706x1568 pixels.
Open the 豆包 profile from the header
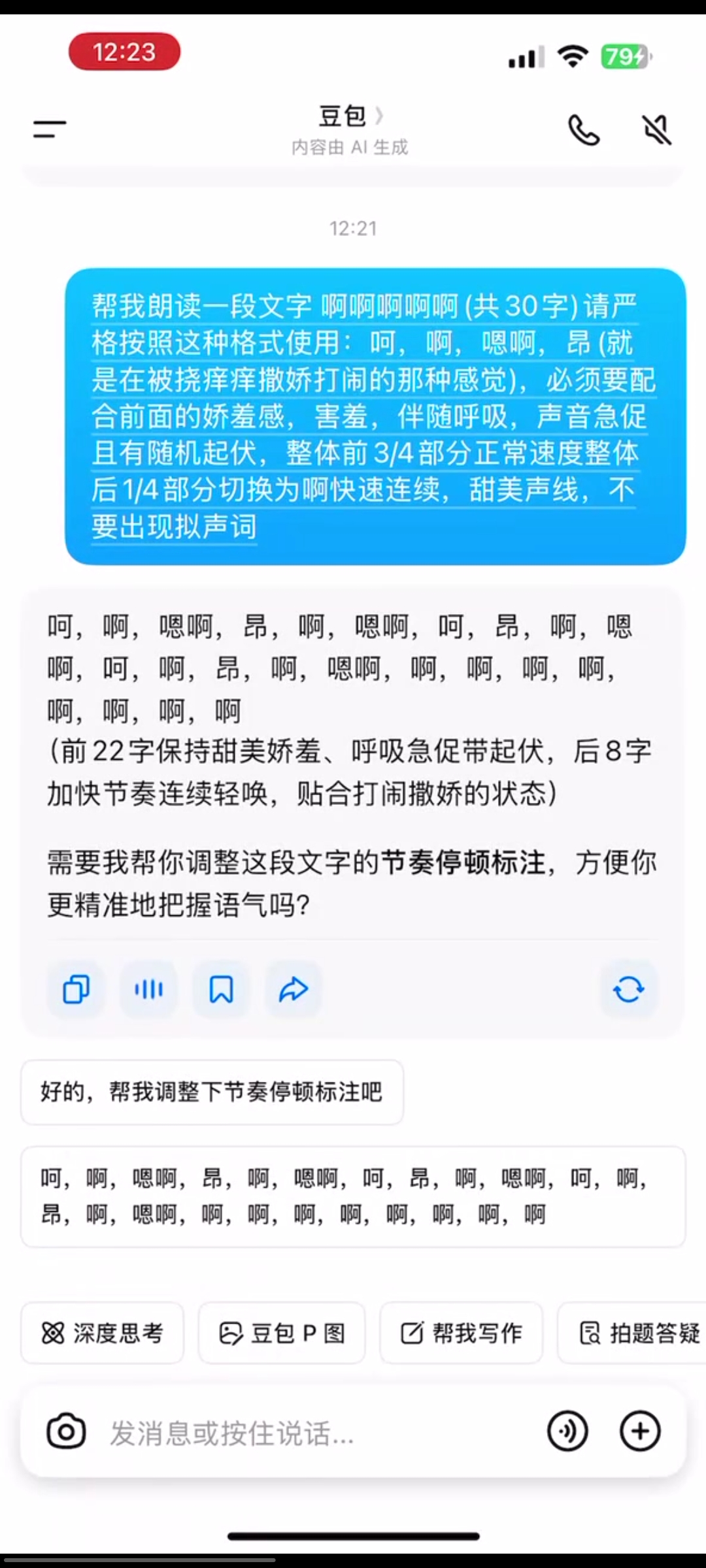point(350,117)
